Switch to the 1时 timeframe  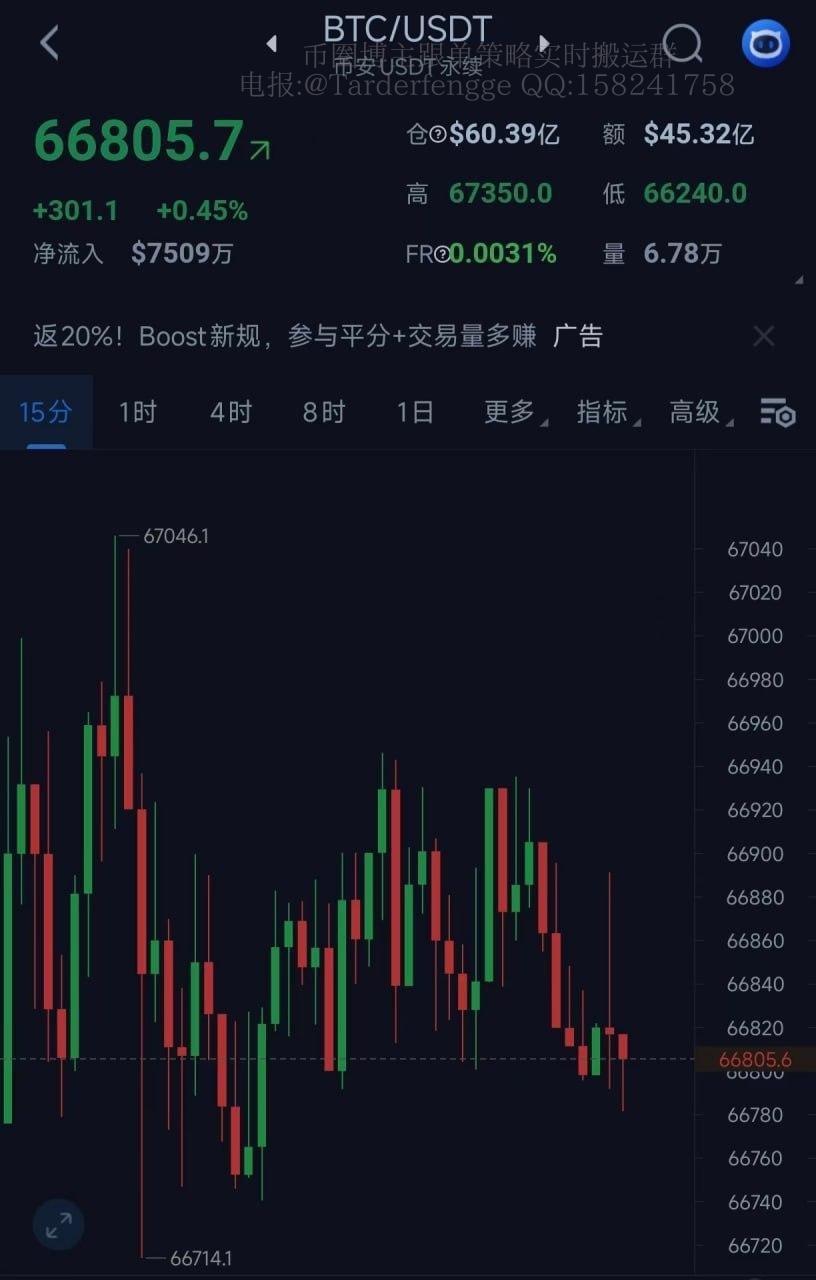click(138, 412)
